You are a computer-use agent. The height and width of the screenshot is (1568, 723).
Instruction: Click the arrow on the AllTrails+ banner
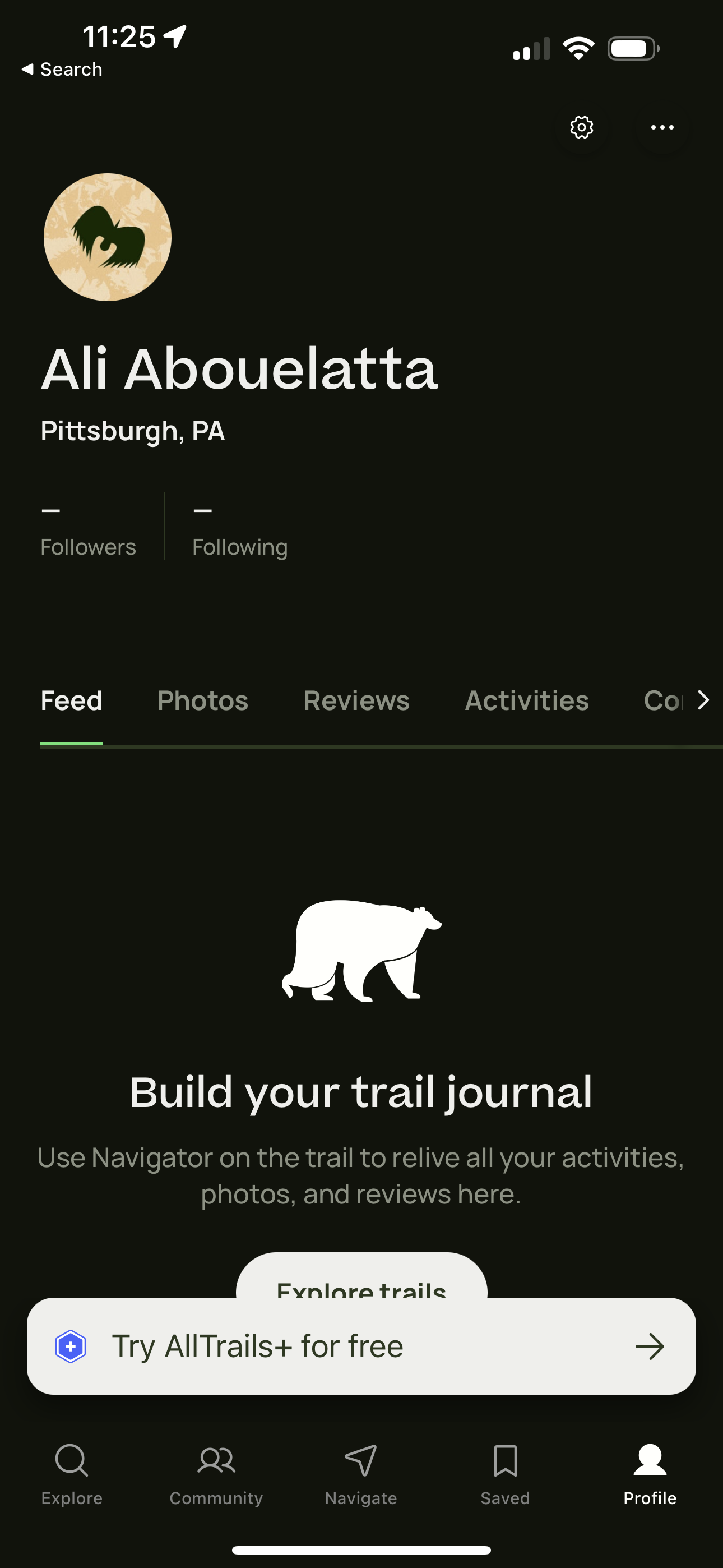click(651, 1346)
